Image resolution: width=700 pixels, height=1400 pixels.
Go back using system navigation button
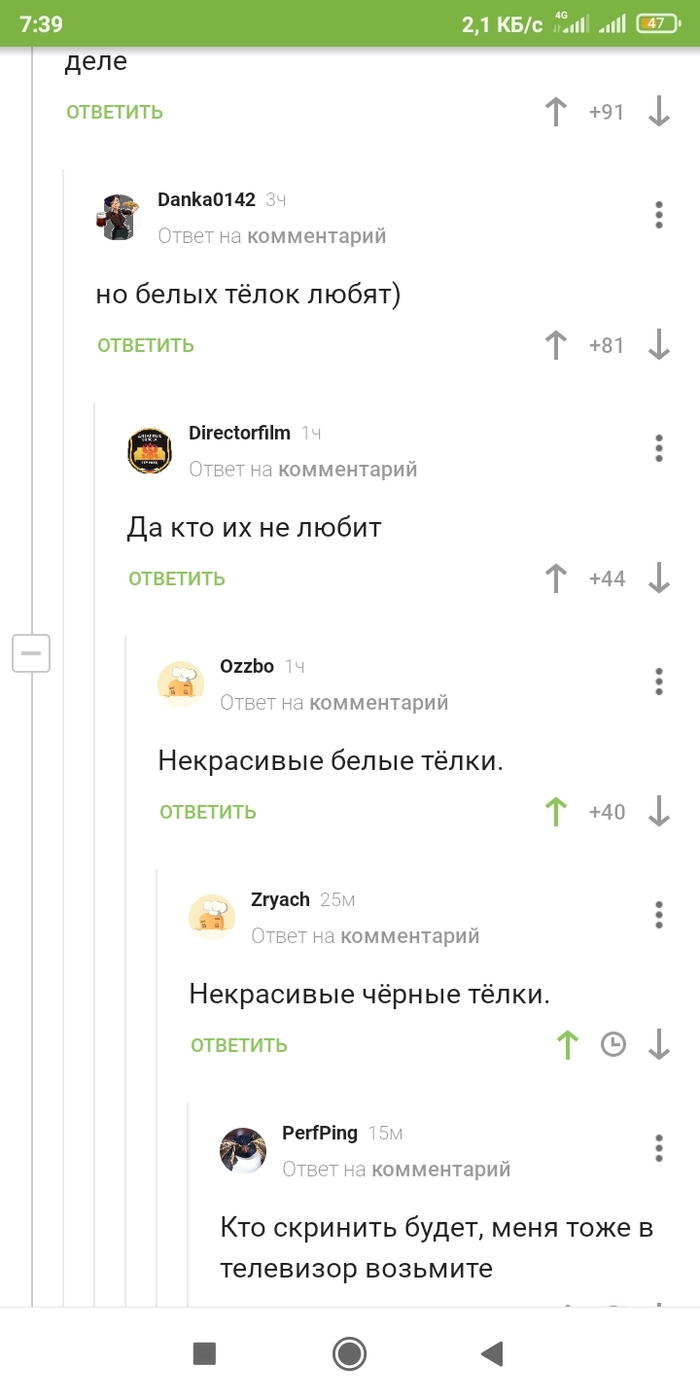coord(491,1354)
